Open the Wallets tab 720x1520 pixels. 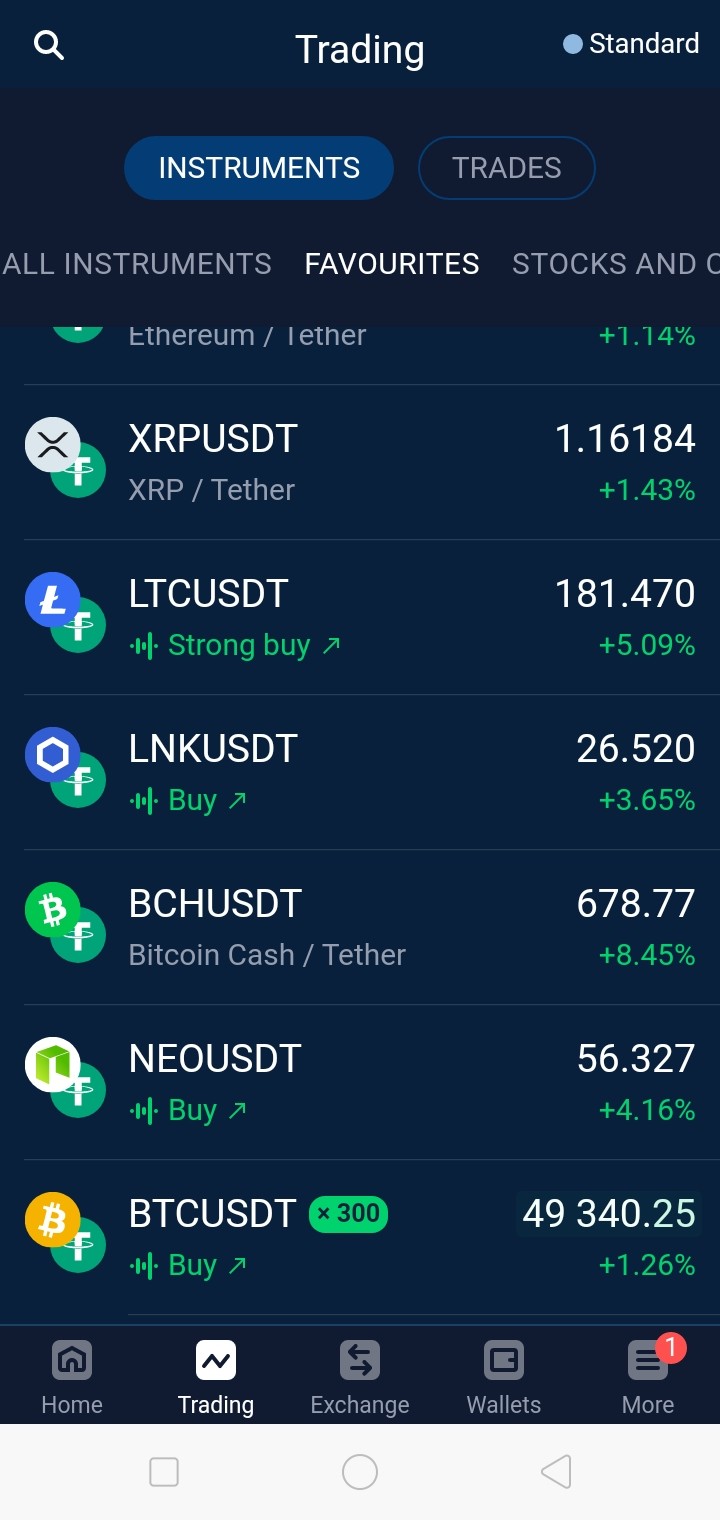[x=504, y=1377]
